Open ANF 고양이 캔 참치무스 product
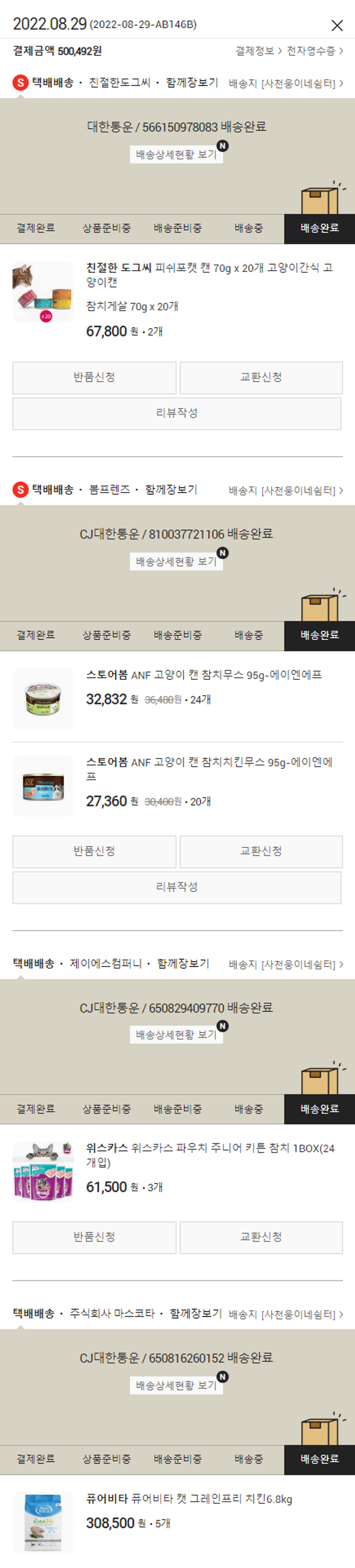355x1568 pixels. pyautogui.click(x=204, y=674)
